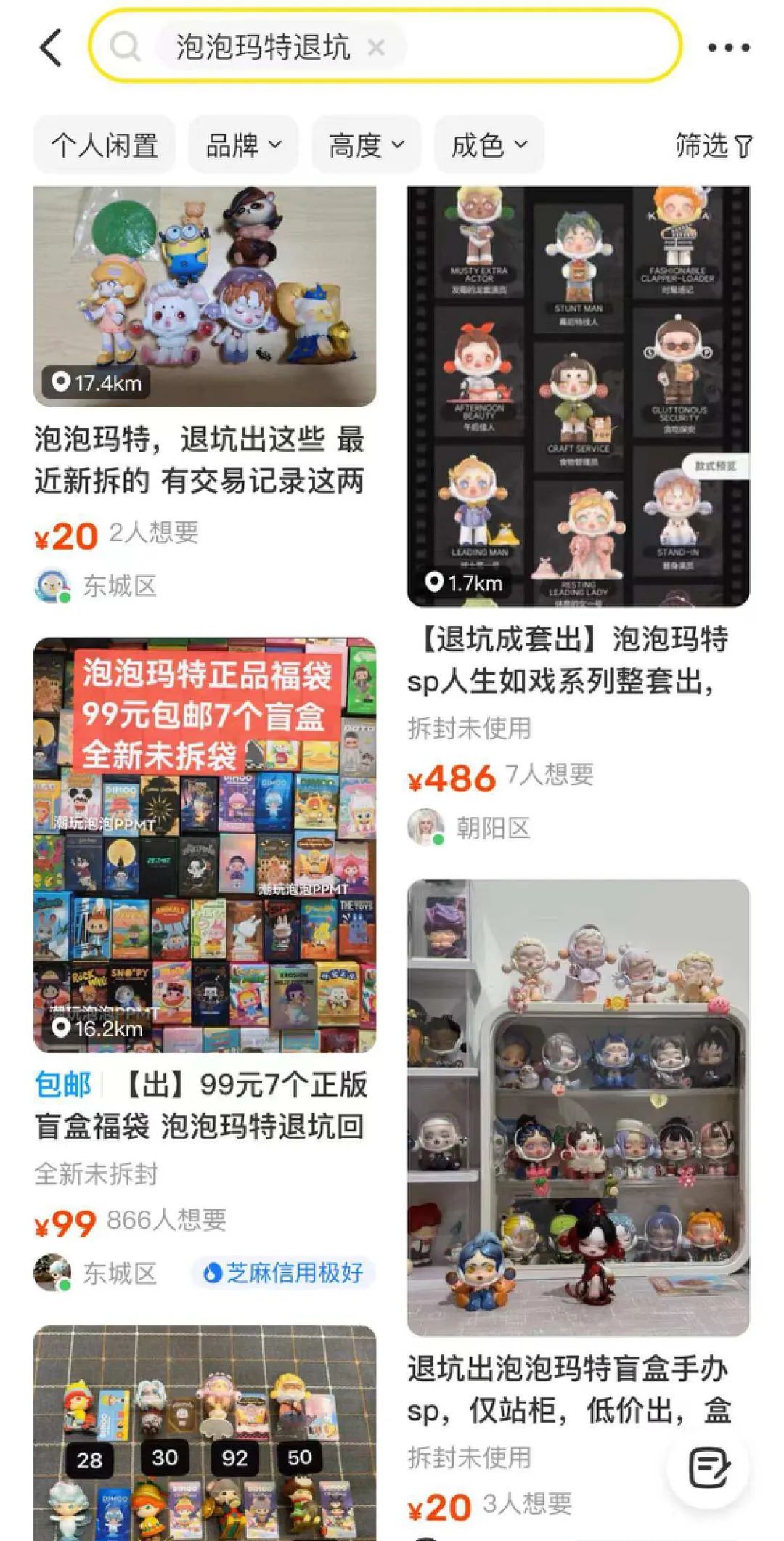The width and height of the screenshot is (784, 1541).
Task: Tap the floating note feedback button
Action: coord(707,1468)
